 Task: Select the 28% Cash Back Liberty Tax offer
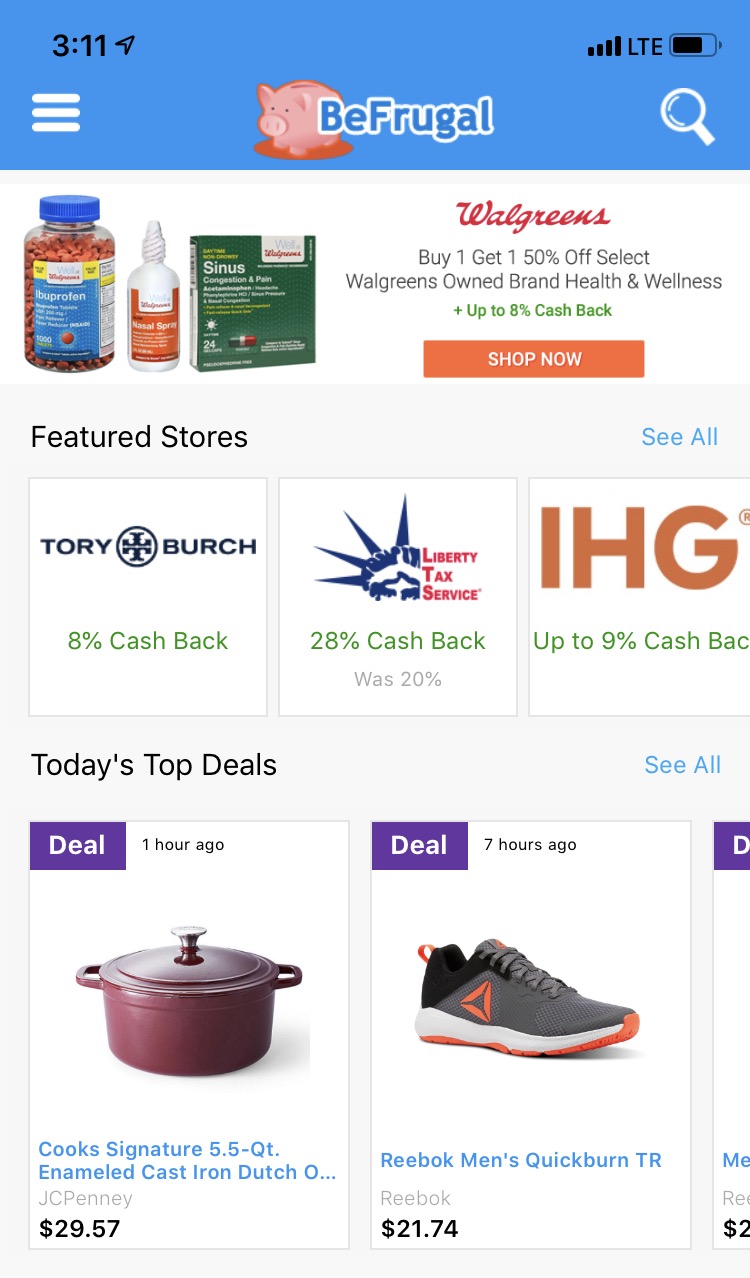[x=397, y=641]
